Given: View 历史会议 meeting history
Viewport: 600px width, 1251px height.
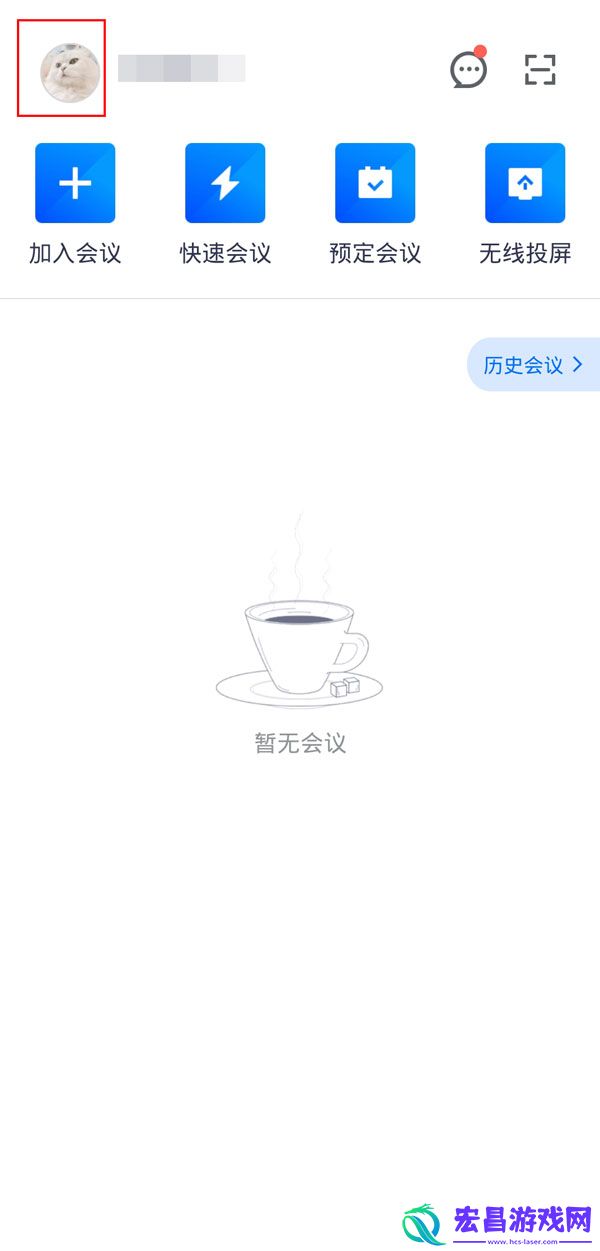Looking at the screenshot, I should 533,365.
